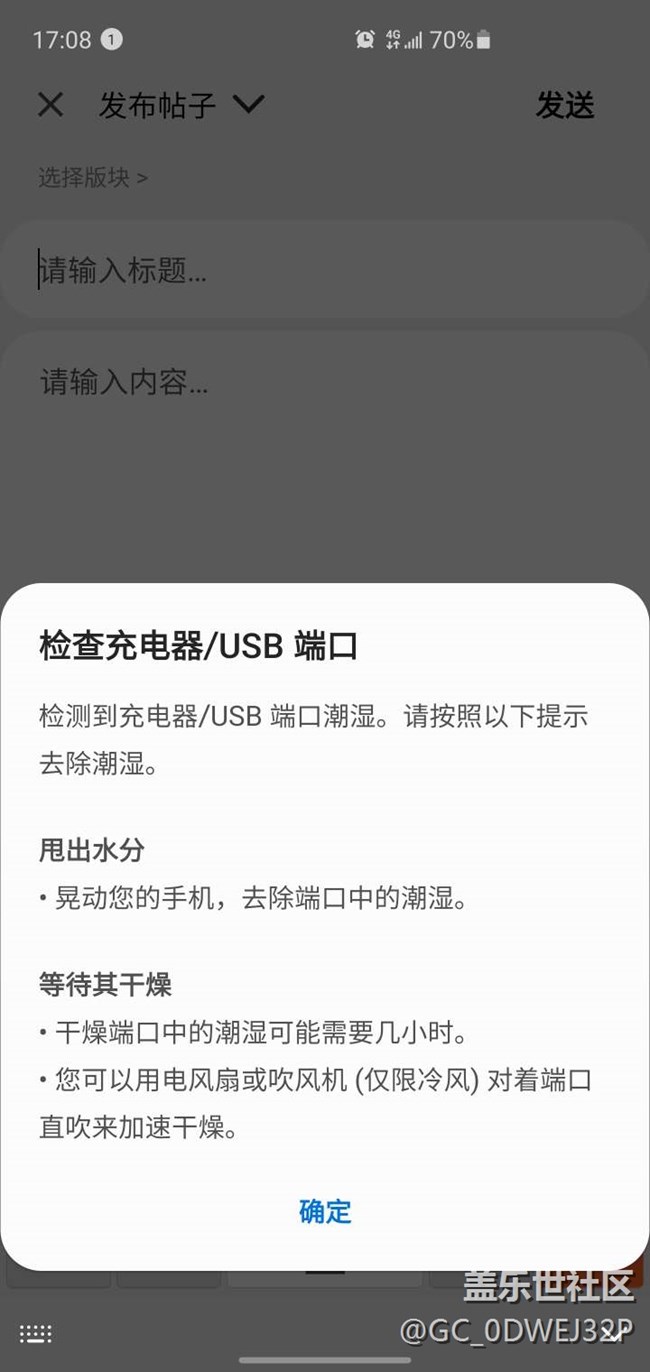Close the post editor with X

(x=50, y=105)
